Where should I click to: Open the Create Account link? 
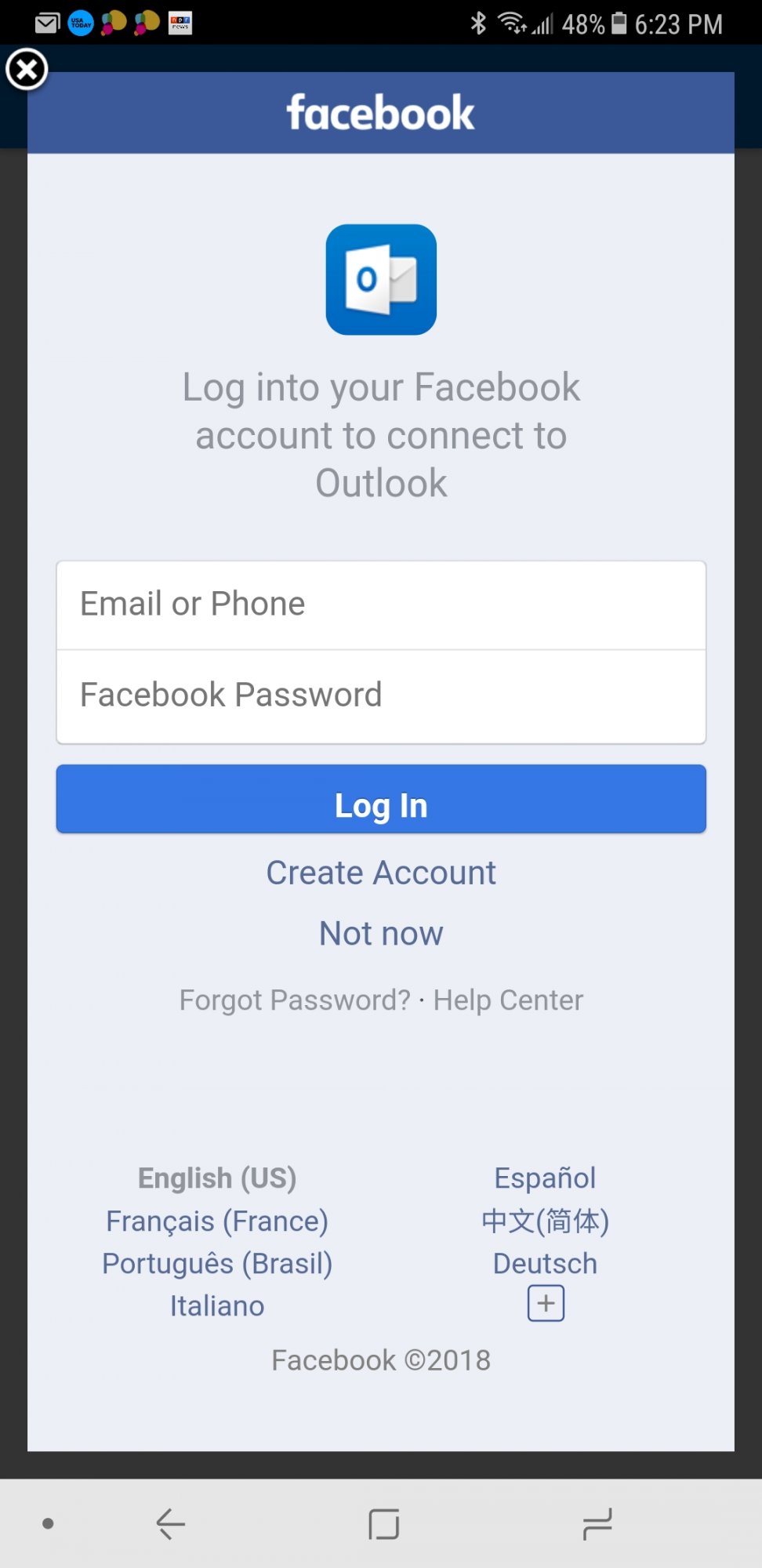coord(381,873)
